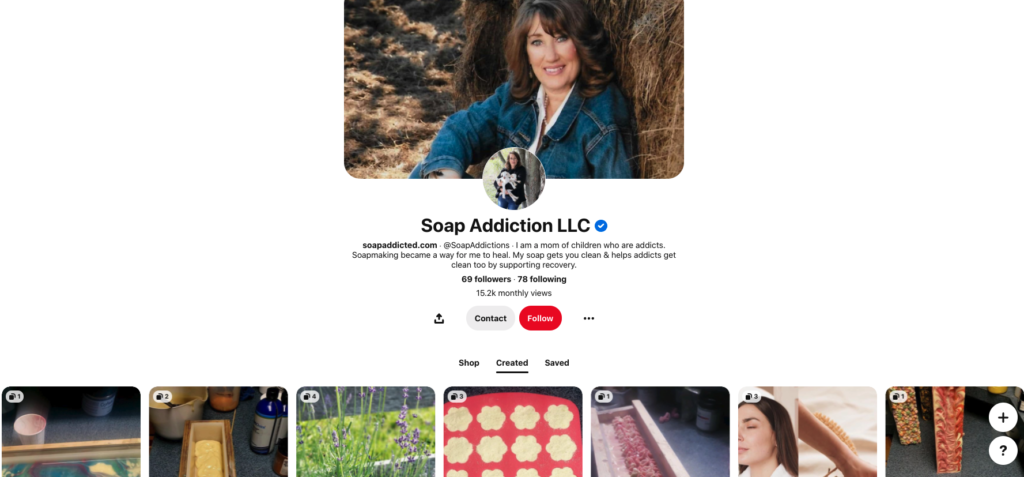Select the Created tab
The width and height of the screenshot is (1024, 477).
[512, 363]
